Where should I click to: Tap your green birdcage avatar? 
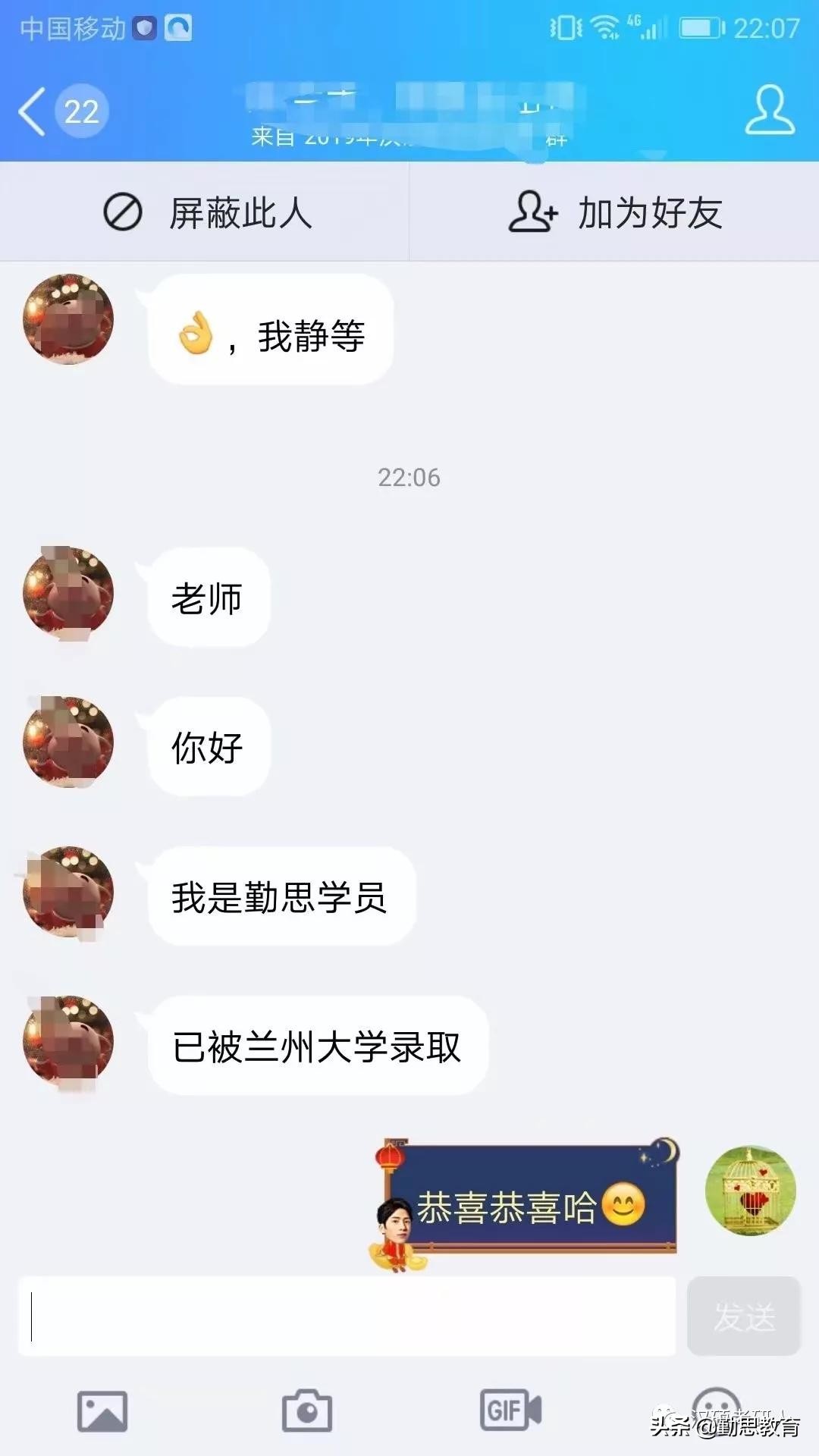coord(751,1191)
